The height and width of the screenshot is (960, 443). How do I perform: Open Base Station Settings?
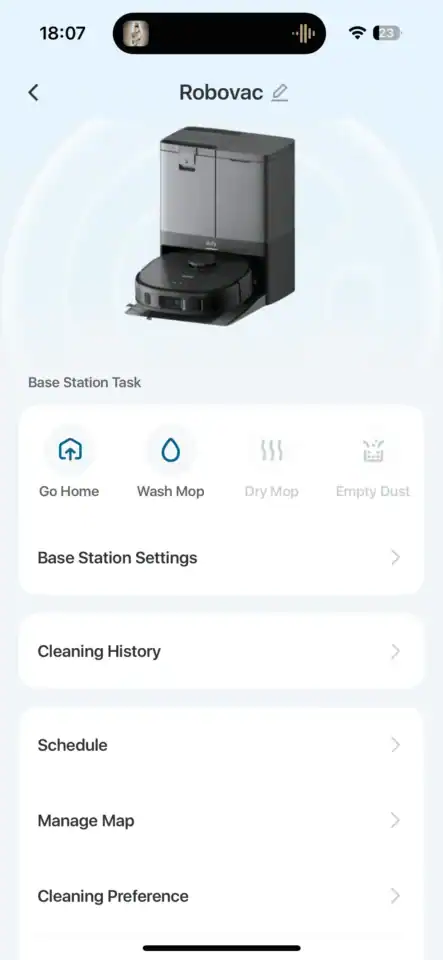(221, 558)
